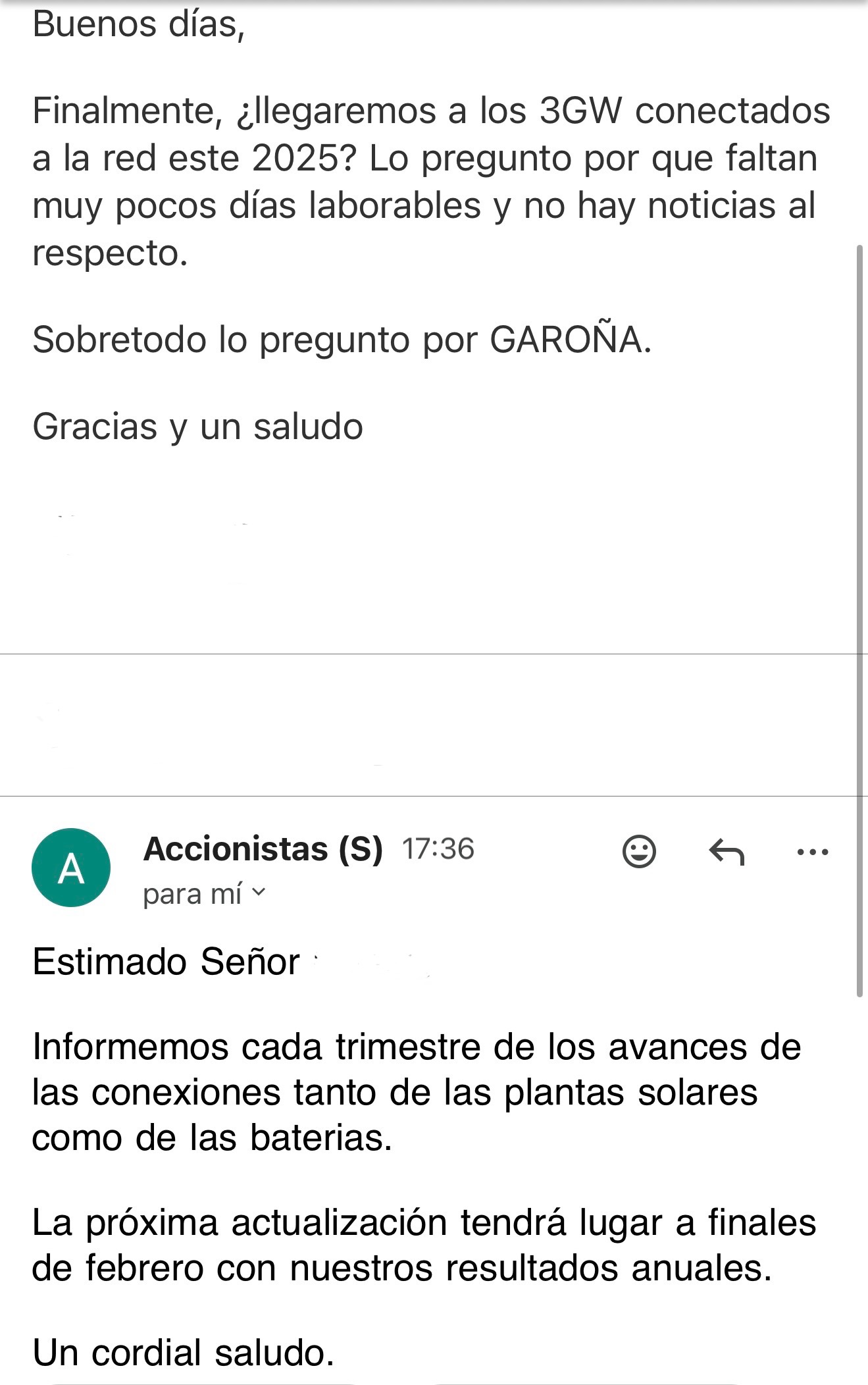Open sender details from Accionistas label
This screenshot has width=868, height=1385.
(264, 851)
